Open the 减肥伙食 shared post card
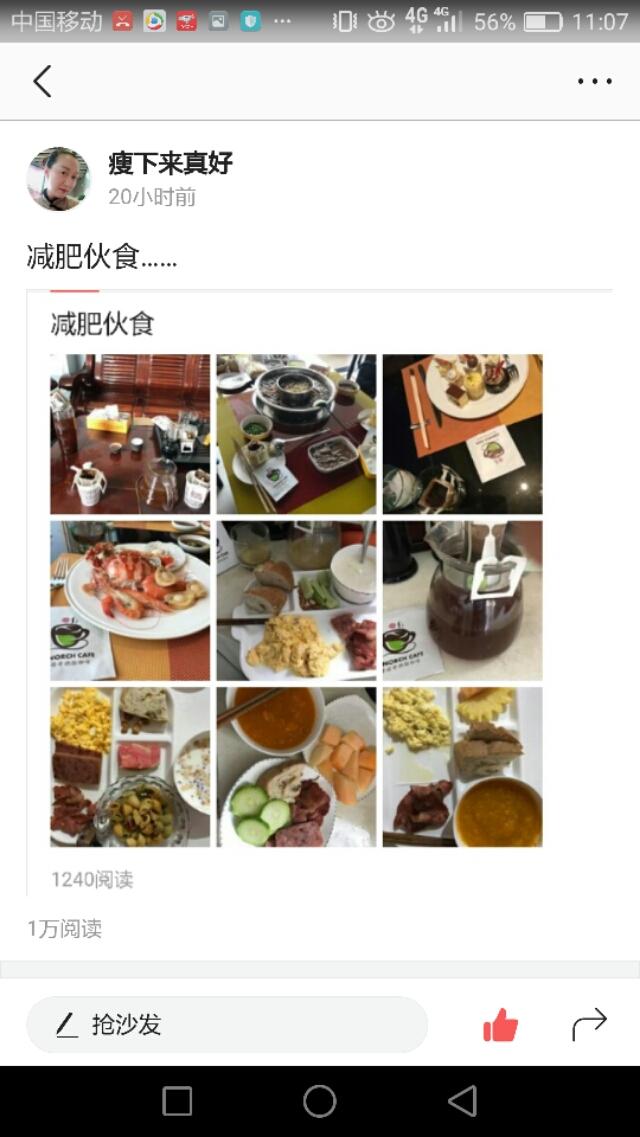640x1137 pixels. pos(102,324)
